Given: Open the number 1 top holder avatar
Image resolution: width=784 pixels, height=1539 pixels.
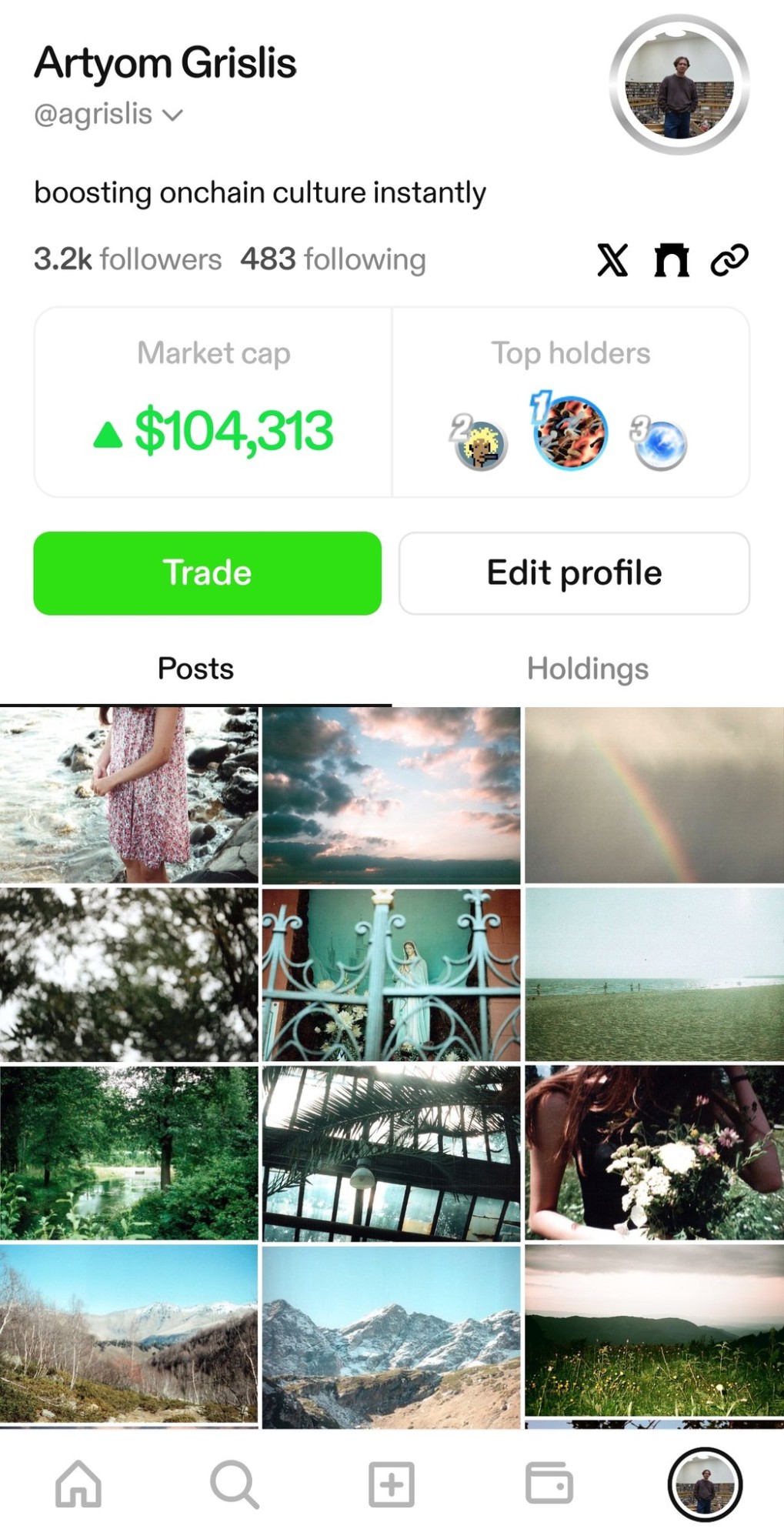Looking at the screenshot, I should pos(570,433).
